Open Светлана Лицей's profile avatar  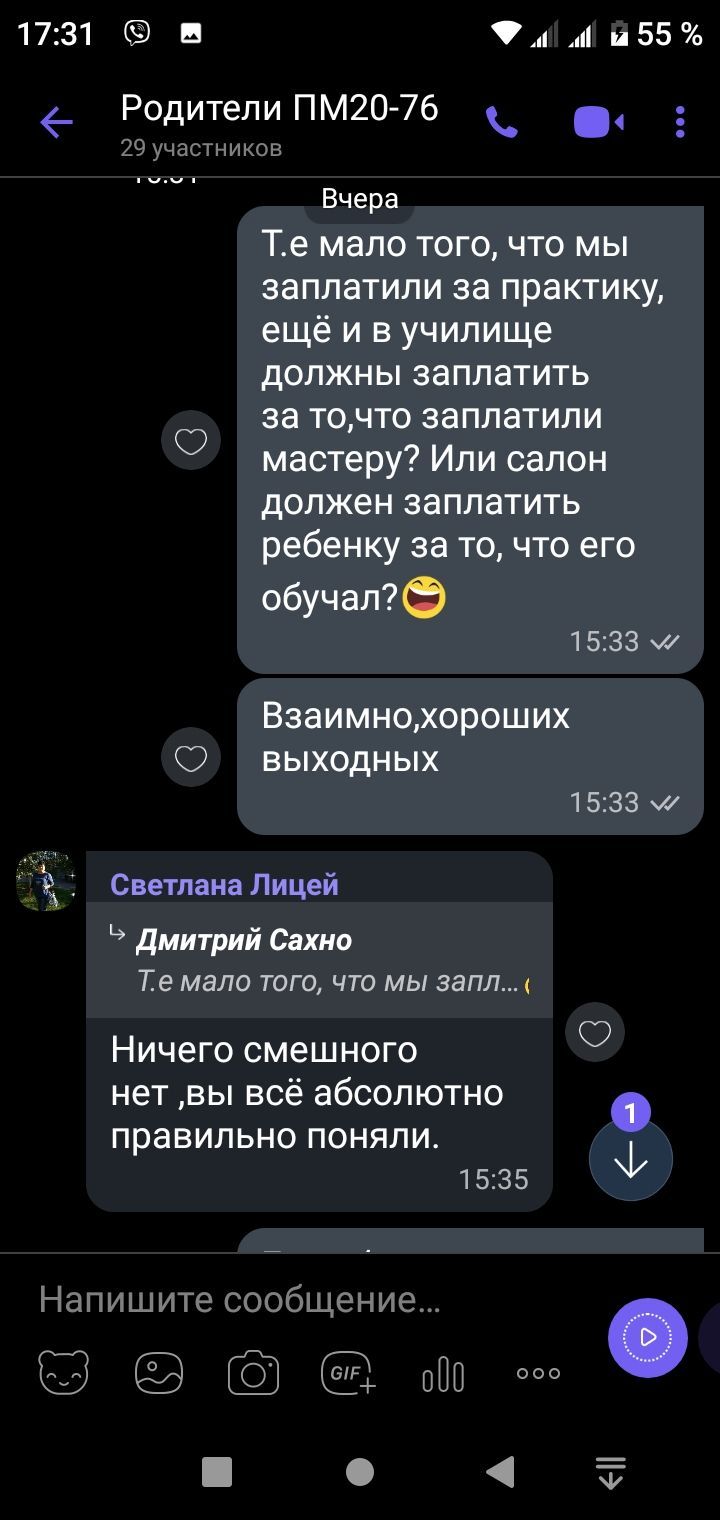tap(46, 881)
